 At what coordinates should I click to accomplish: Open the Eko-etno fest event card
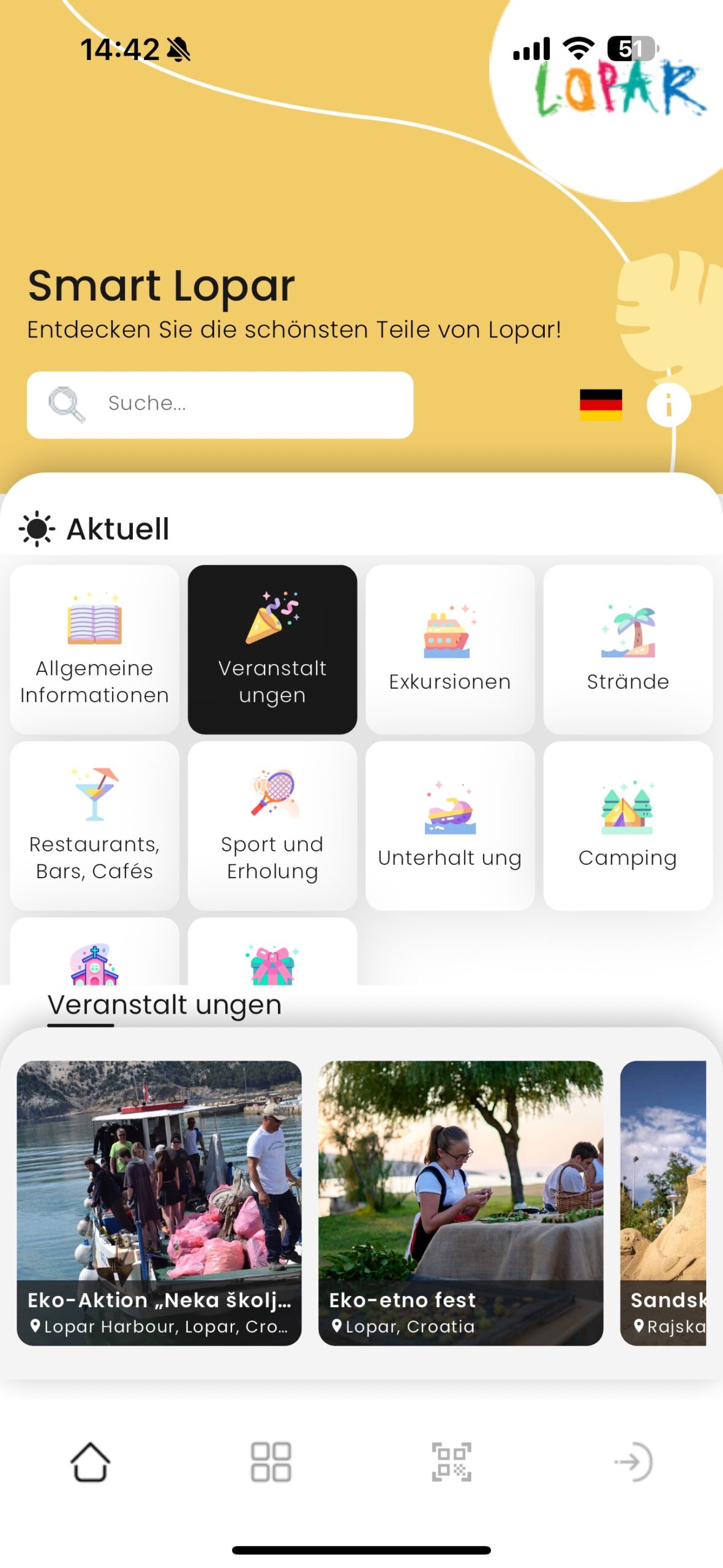coord(460,1202)
